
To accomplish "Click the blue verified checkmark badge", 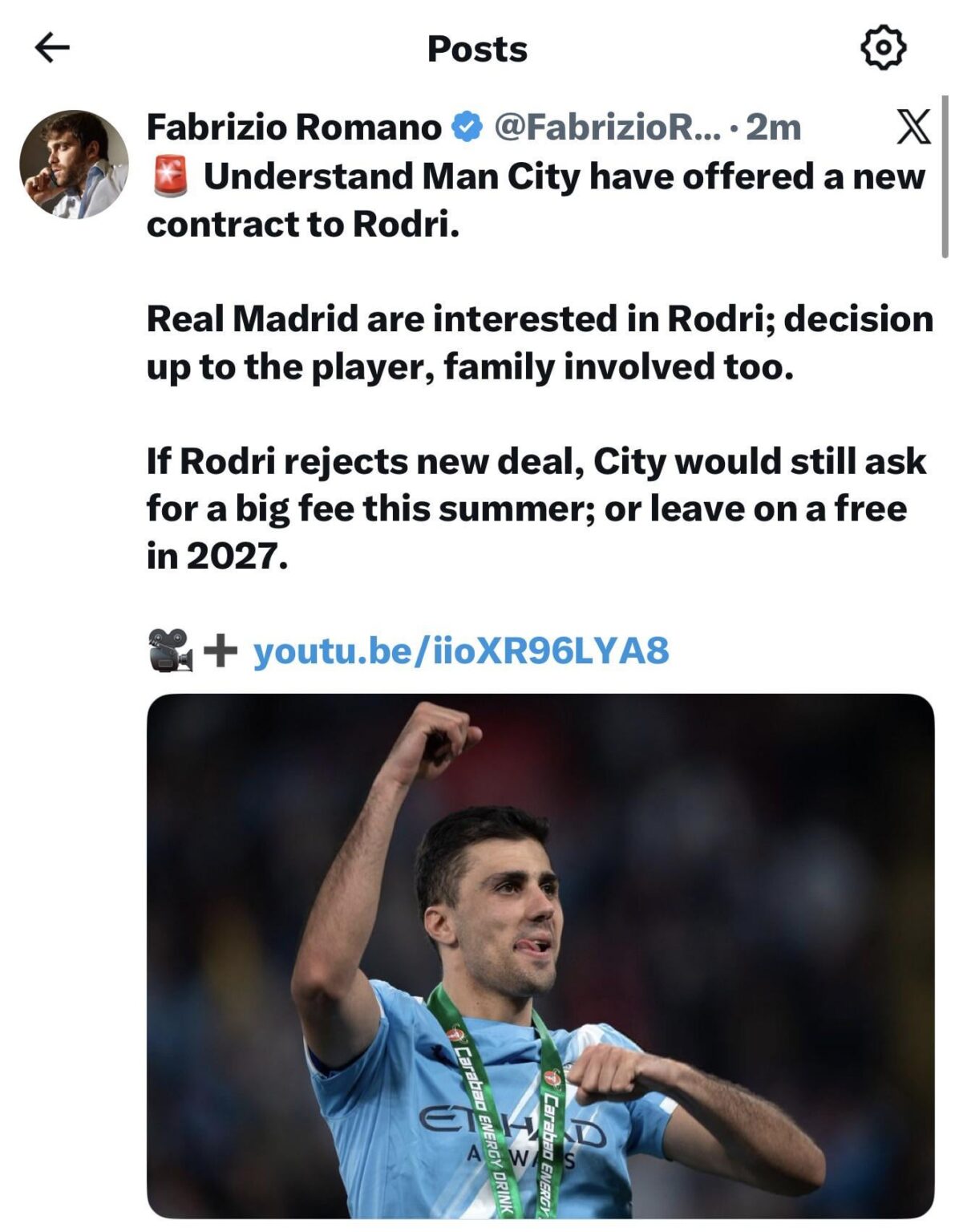I will (467, 127).
